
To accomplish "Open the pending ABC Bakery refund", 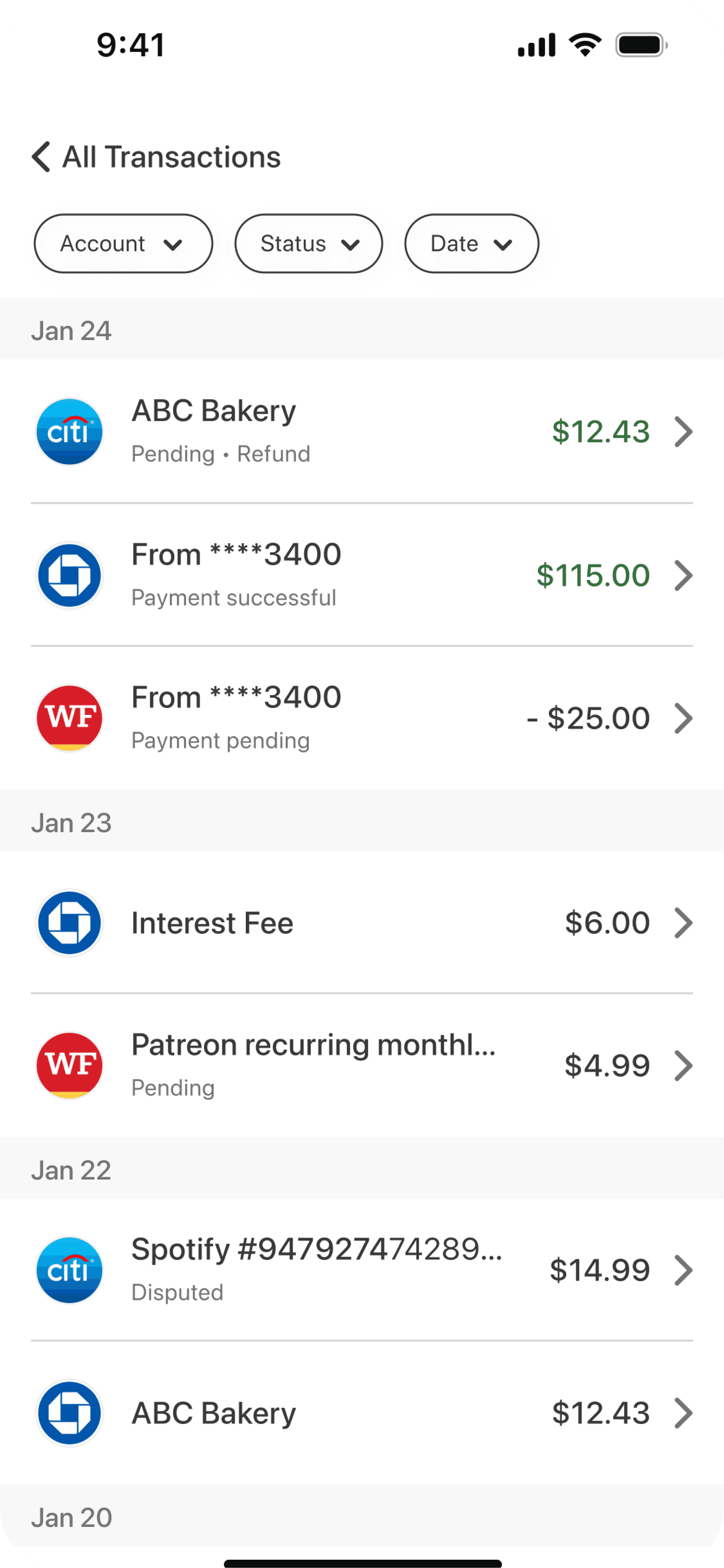I will click(x=362, y=432).
